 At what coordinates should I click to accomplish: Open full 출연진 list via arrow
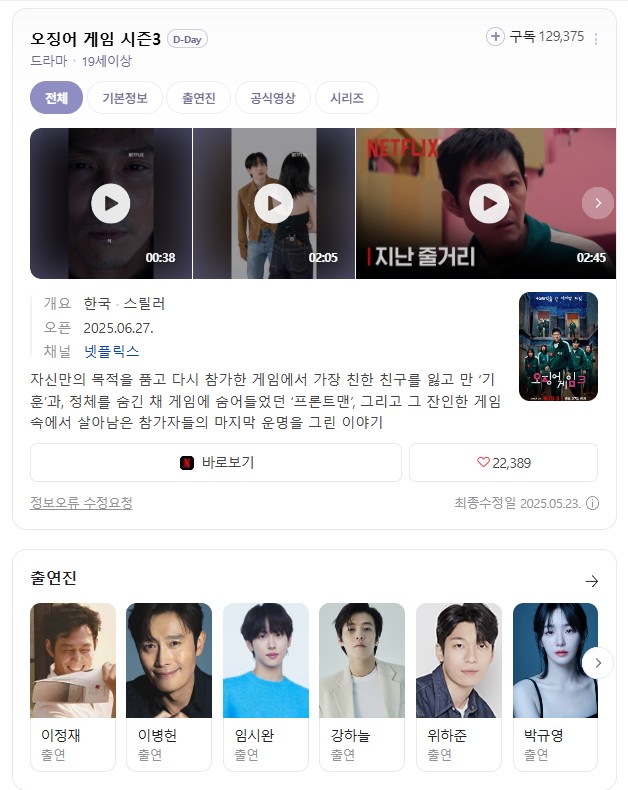coord(591,580)
